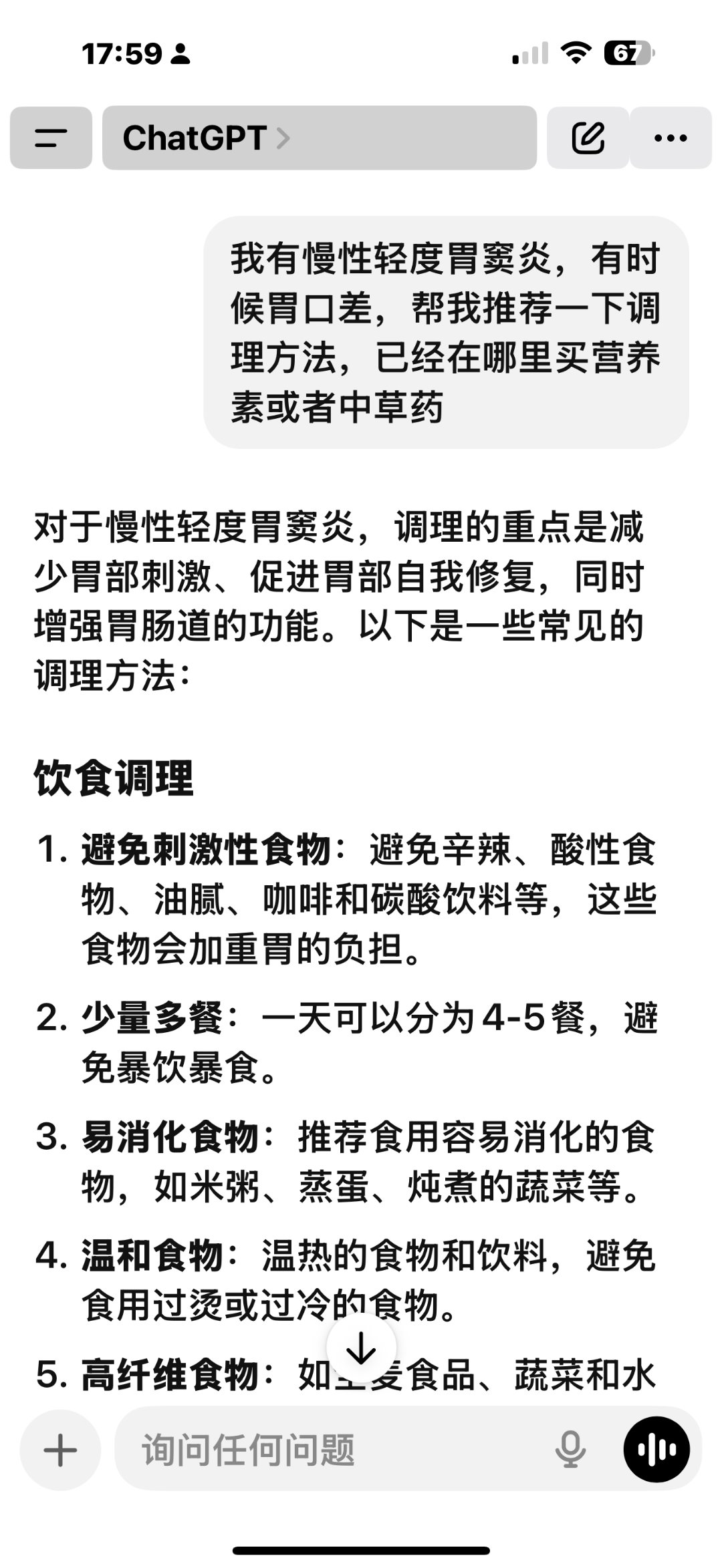Launch voice mode with the waveform button
The height and width of the screenshot is (1568, 722).
point(656,1450)
